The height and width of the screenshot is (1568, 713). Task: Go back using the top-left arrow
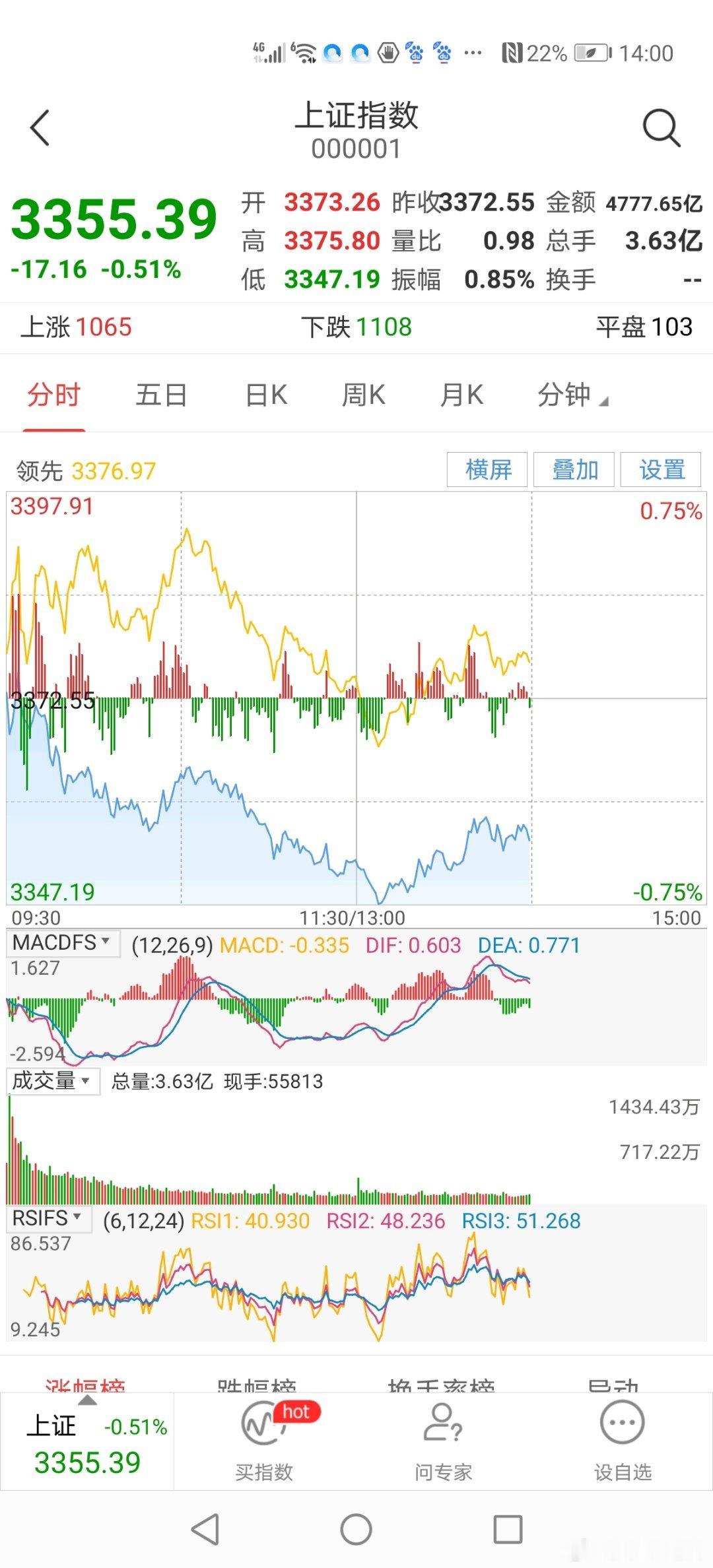pyautogui.click(x=40, y=127)
